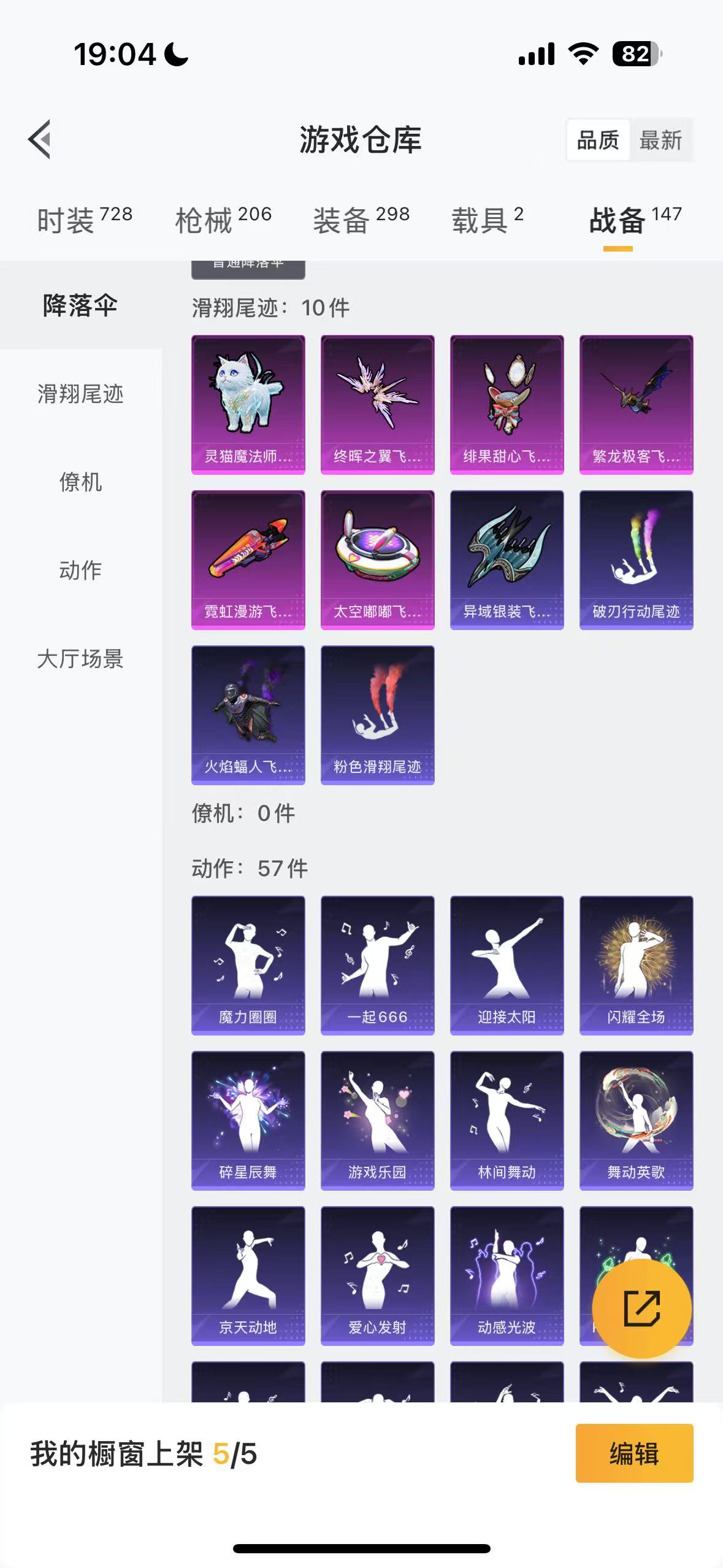Image resolution: width=723 pixels, height=1568 pixels.
Task: Open the 终晖之翼 glide trail item
Action: pyautogui.click(x=377, y=404)
